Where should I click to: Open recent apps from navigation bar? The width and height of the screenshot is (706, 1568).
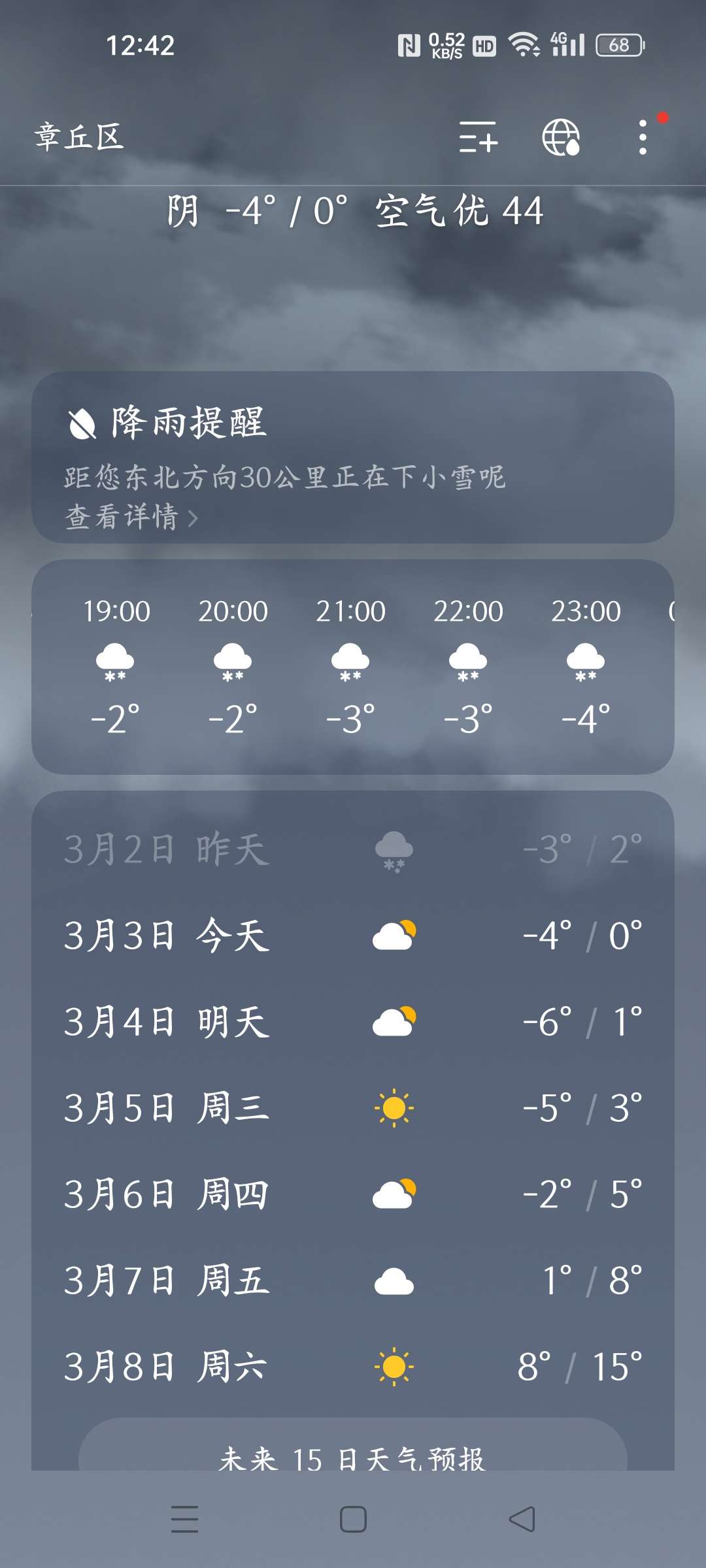click(184, 1519)
